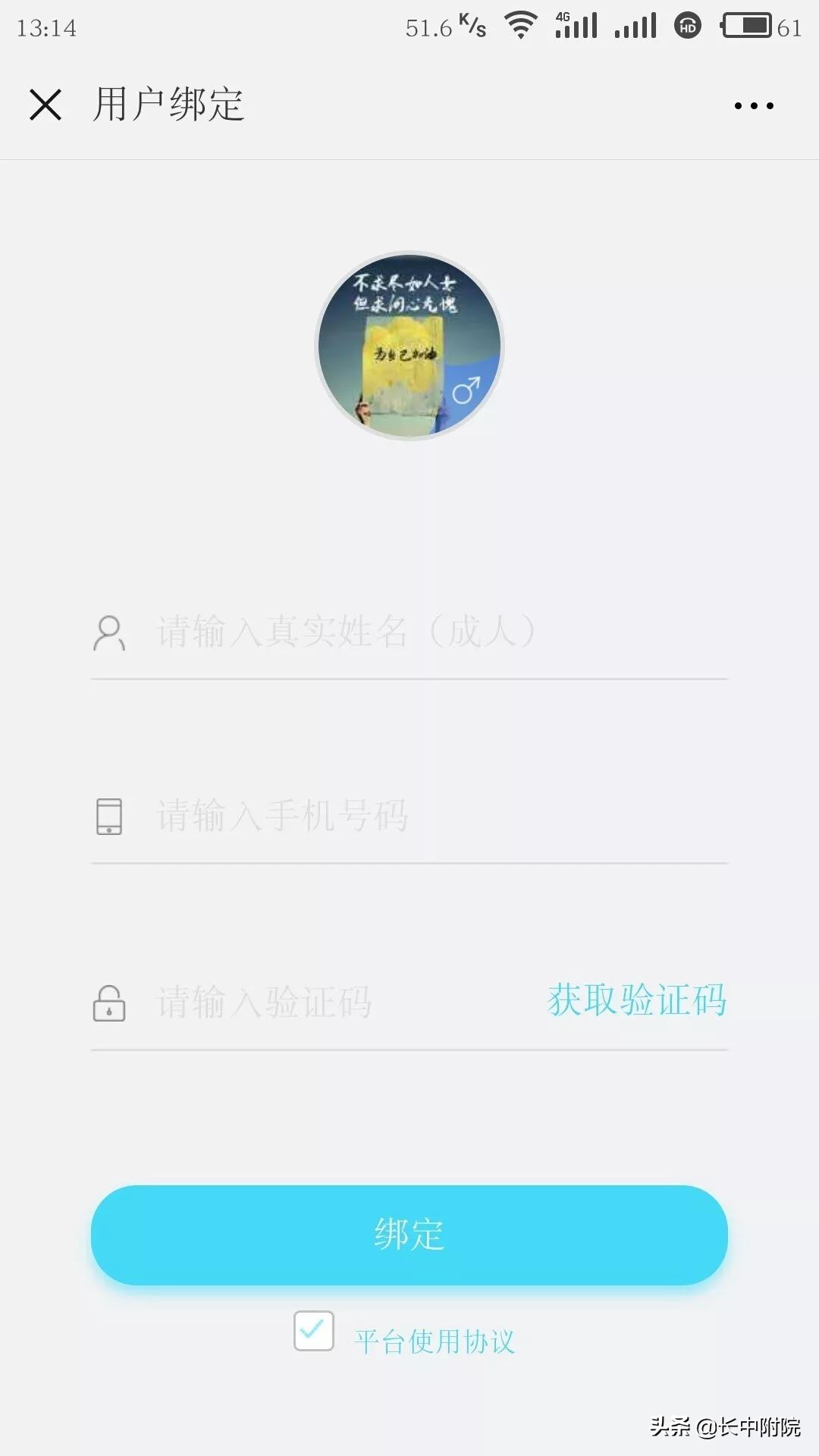Open the 平台使用协议 agreement link

[436, 1339]
